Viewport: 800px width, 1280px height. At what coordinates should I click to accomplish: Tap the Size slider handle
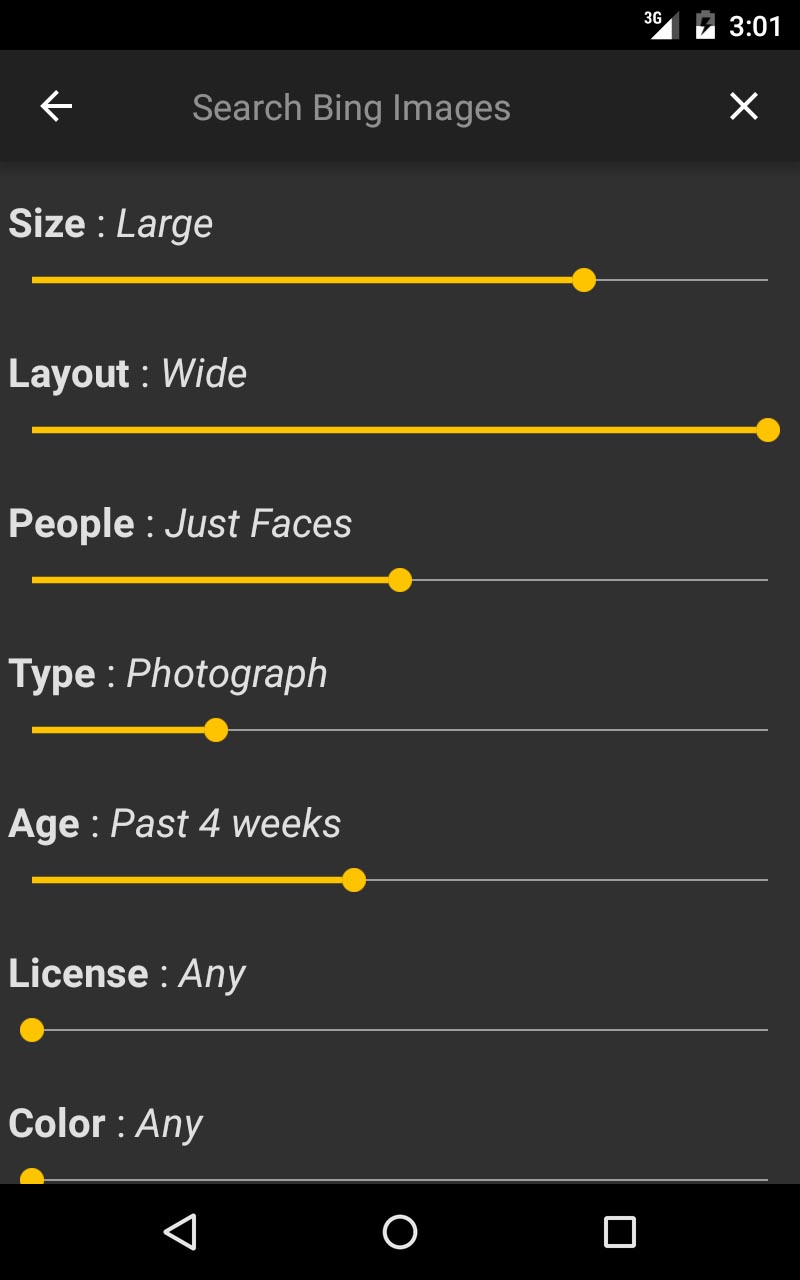coord(584,280)
